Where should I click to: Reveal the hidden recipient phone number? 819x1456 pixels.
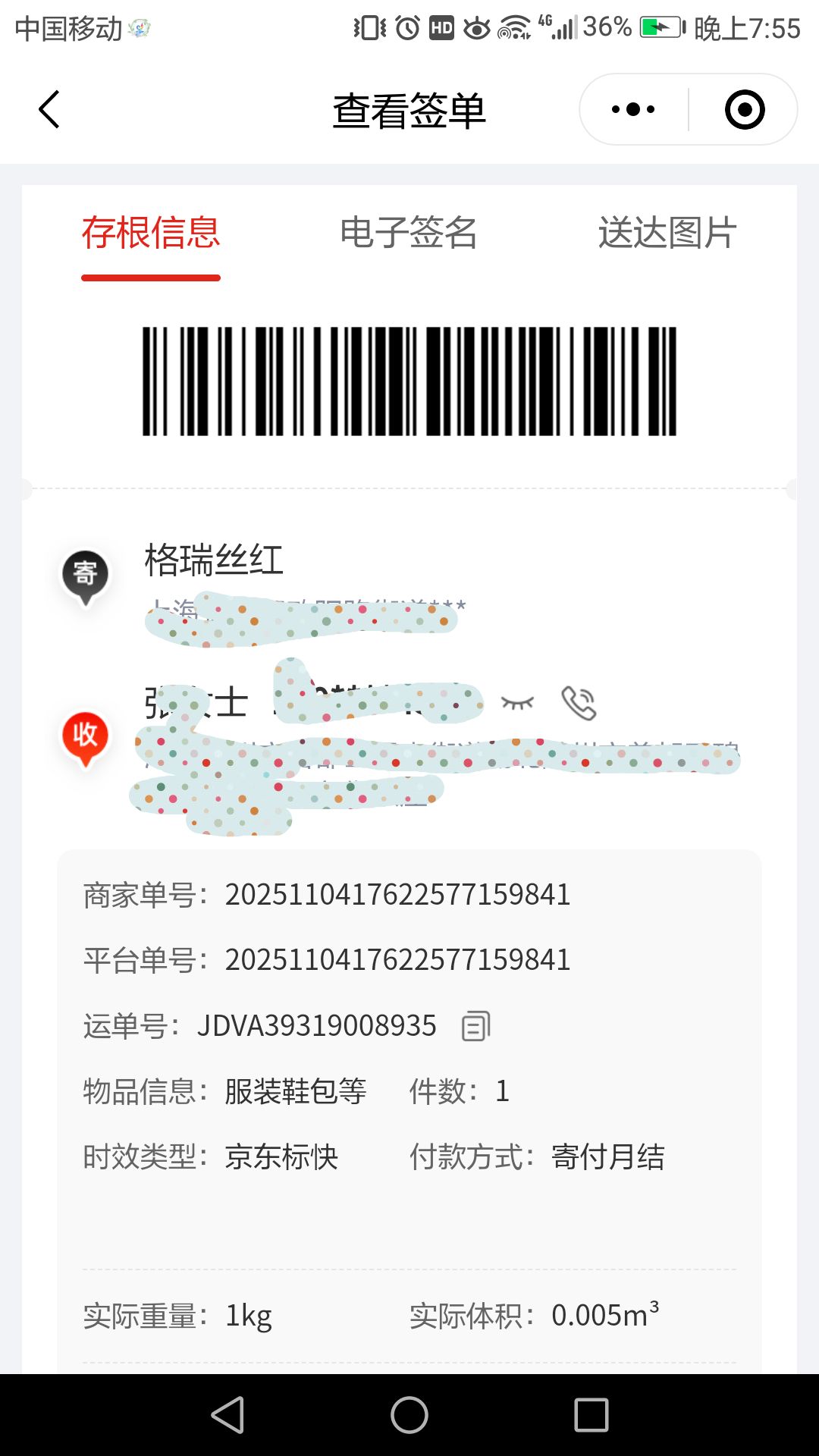click(x=518, y=703)
